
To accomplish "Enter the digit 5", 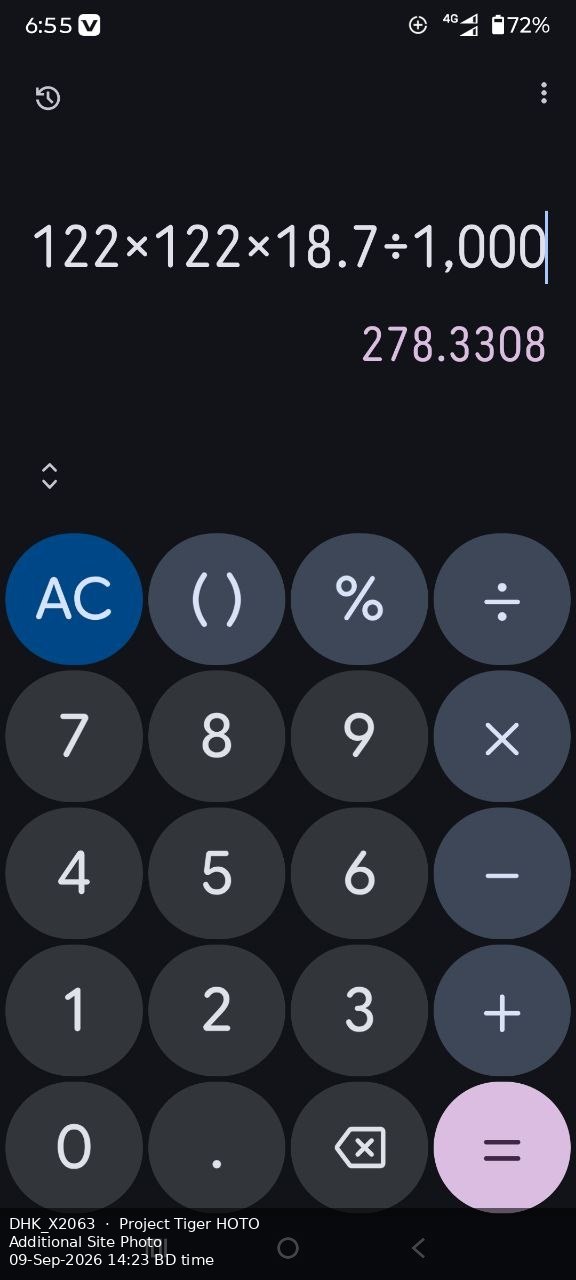I will pyautogui.click(x=217, y=873).
